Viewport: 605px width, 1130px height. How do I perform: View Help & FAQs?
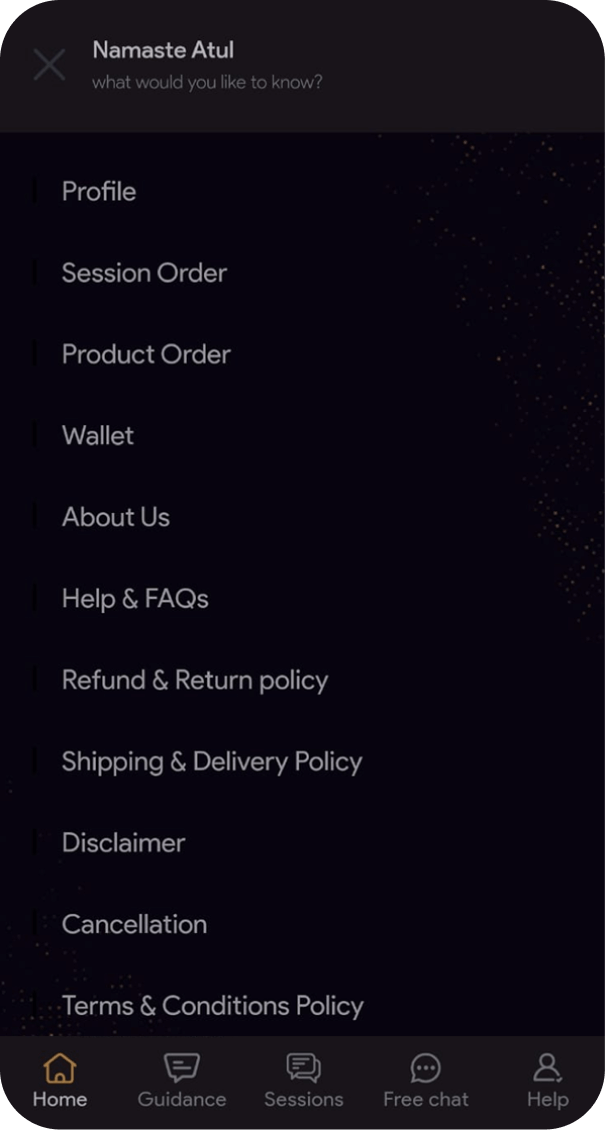coord(135,598)
